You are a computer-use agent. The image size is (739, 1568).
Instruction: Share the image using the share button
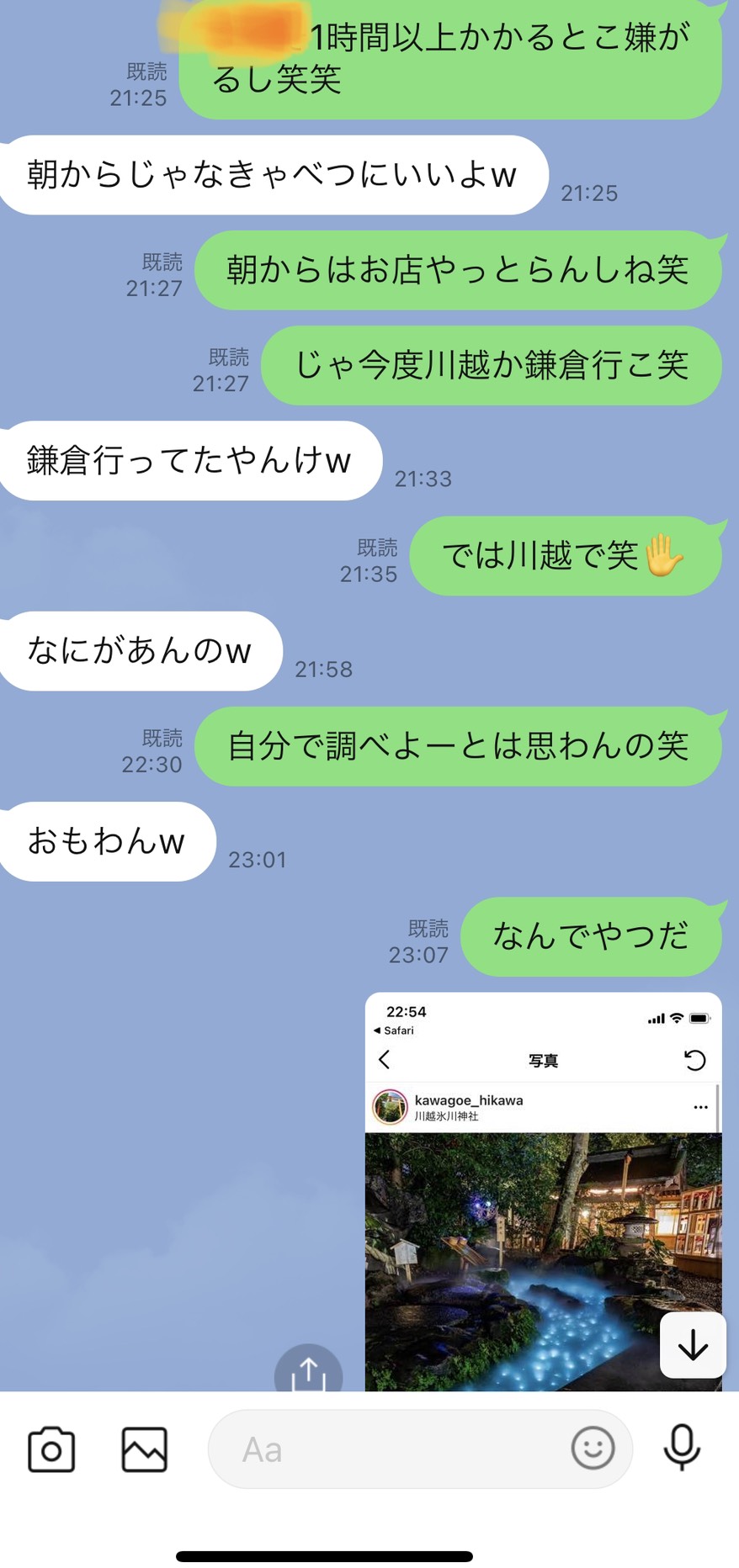tap(308, 1369)
